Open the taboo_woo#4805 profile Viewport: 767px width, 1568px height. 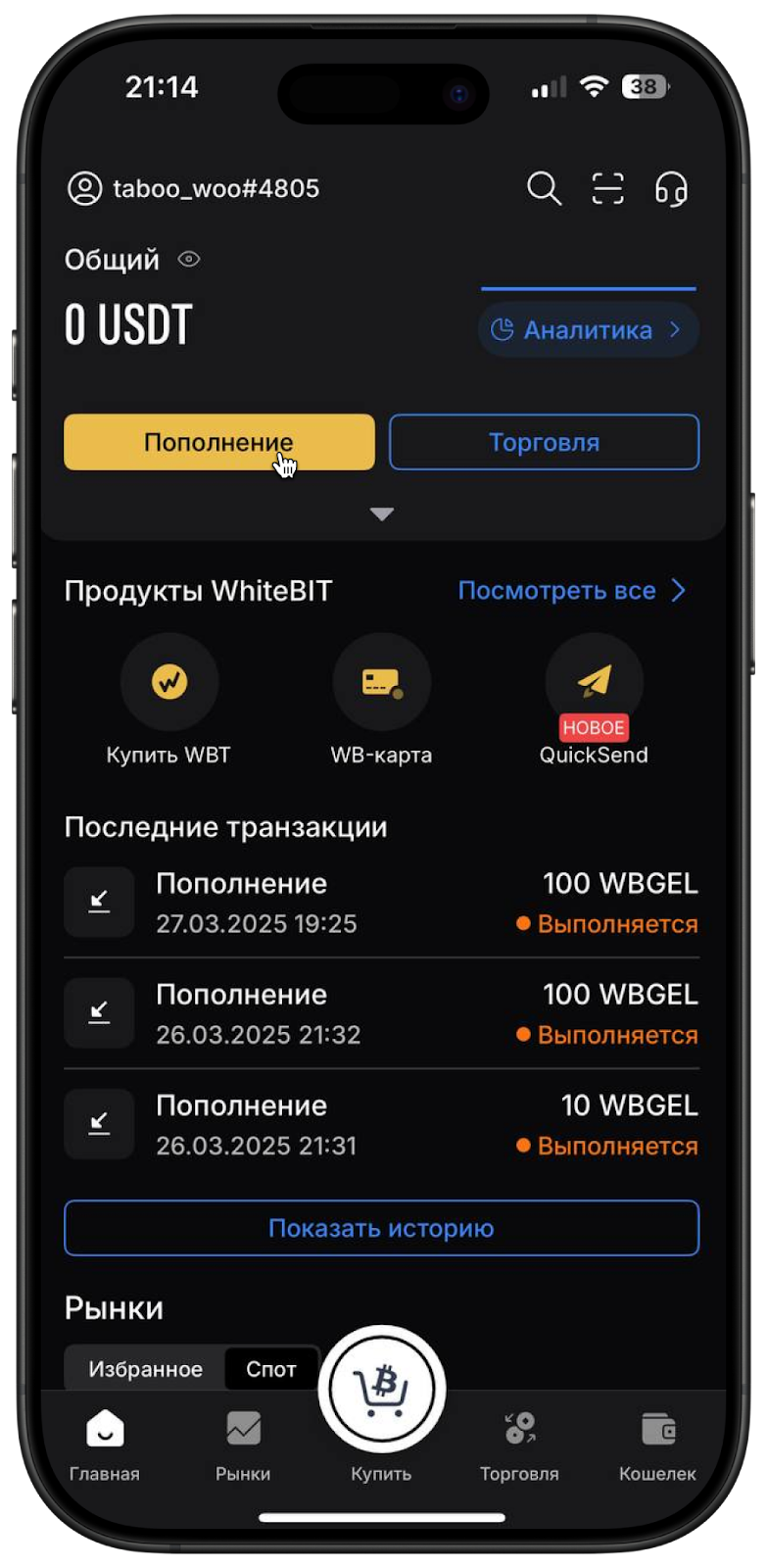tap(193, 188)
